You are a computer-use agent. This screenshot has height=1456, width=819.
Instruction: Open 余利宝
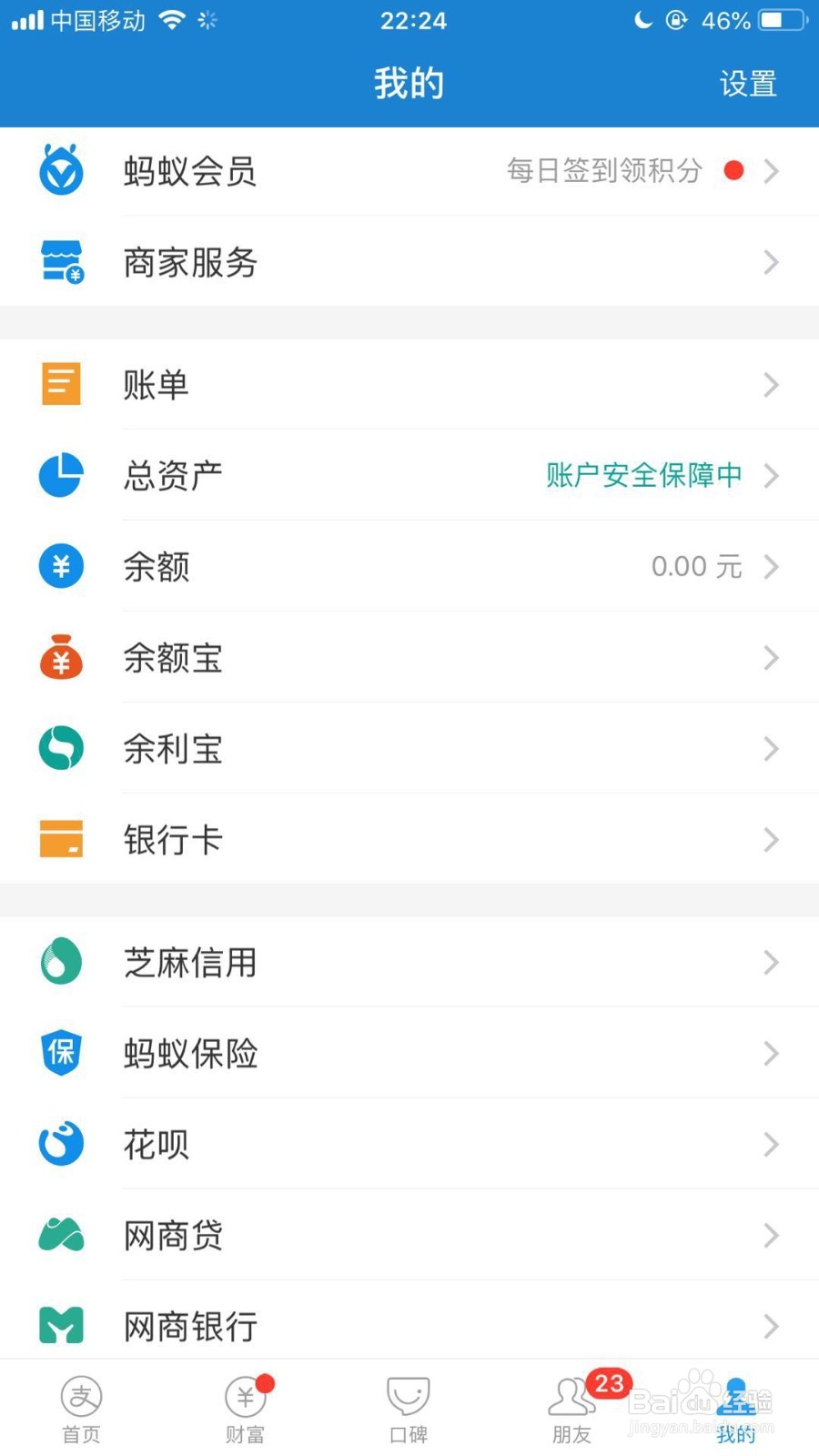409,748
